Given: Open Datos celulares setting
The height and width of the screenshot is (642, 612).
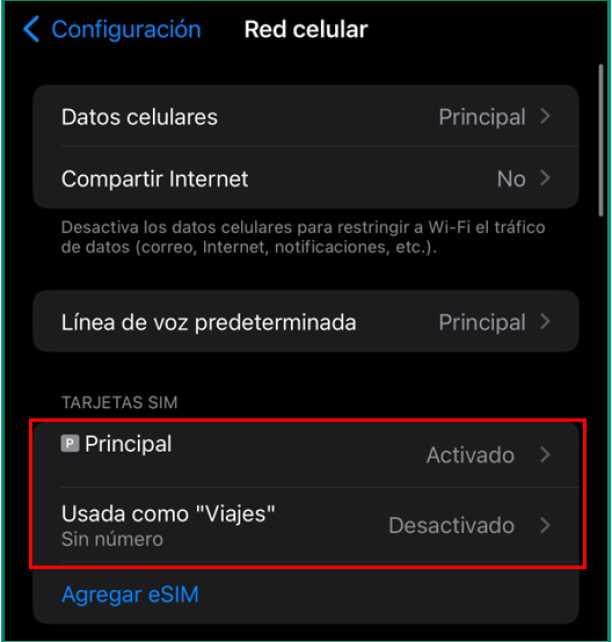Looking at the screenshot, I should tap(305, 117).
